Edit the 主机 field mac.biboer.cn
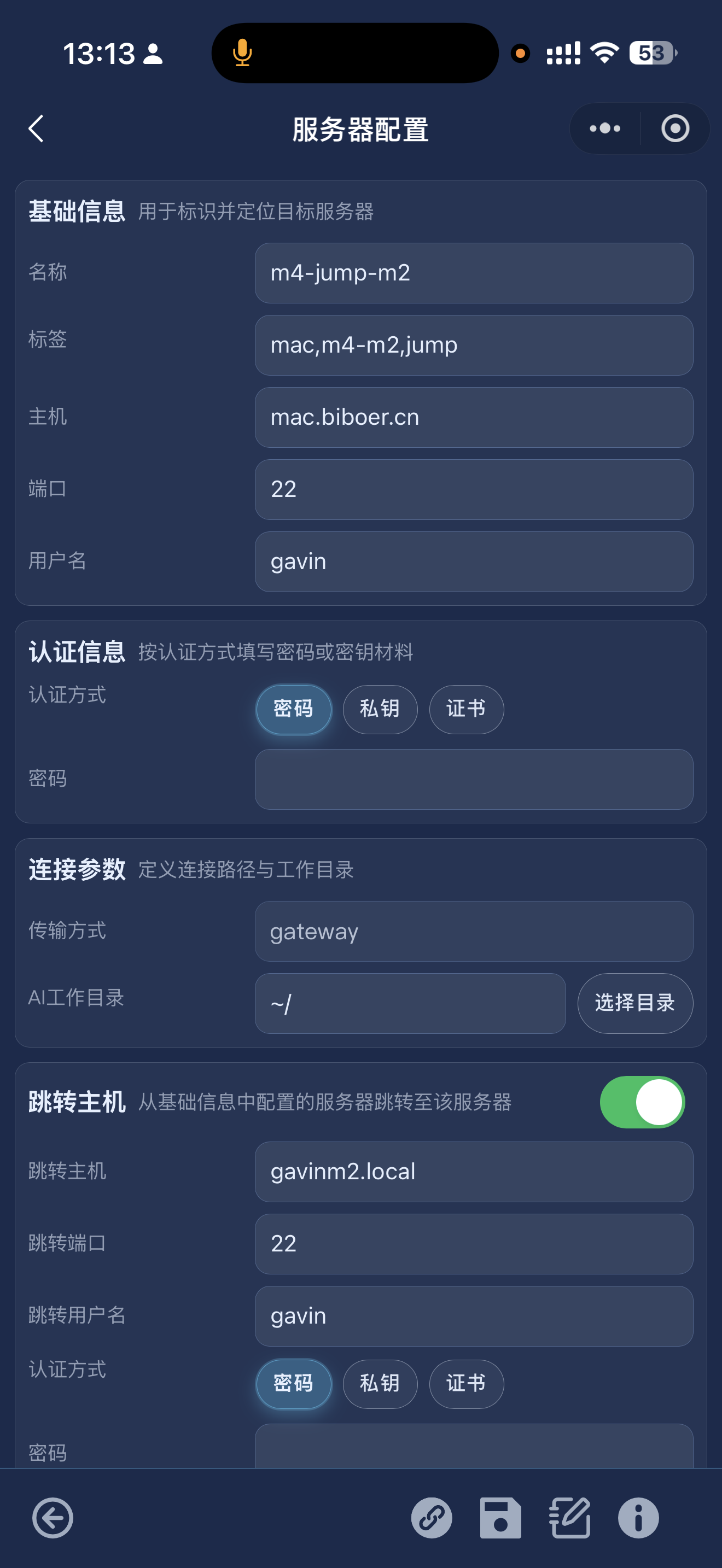Image resolution: width=722 pixels, height=1568 pixels. 473,418
